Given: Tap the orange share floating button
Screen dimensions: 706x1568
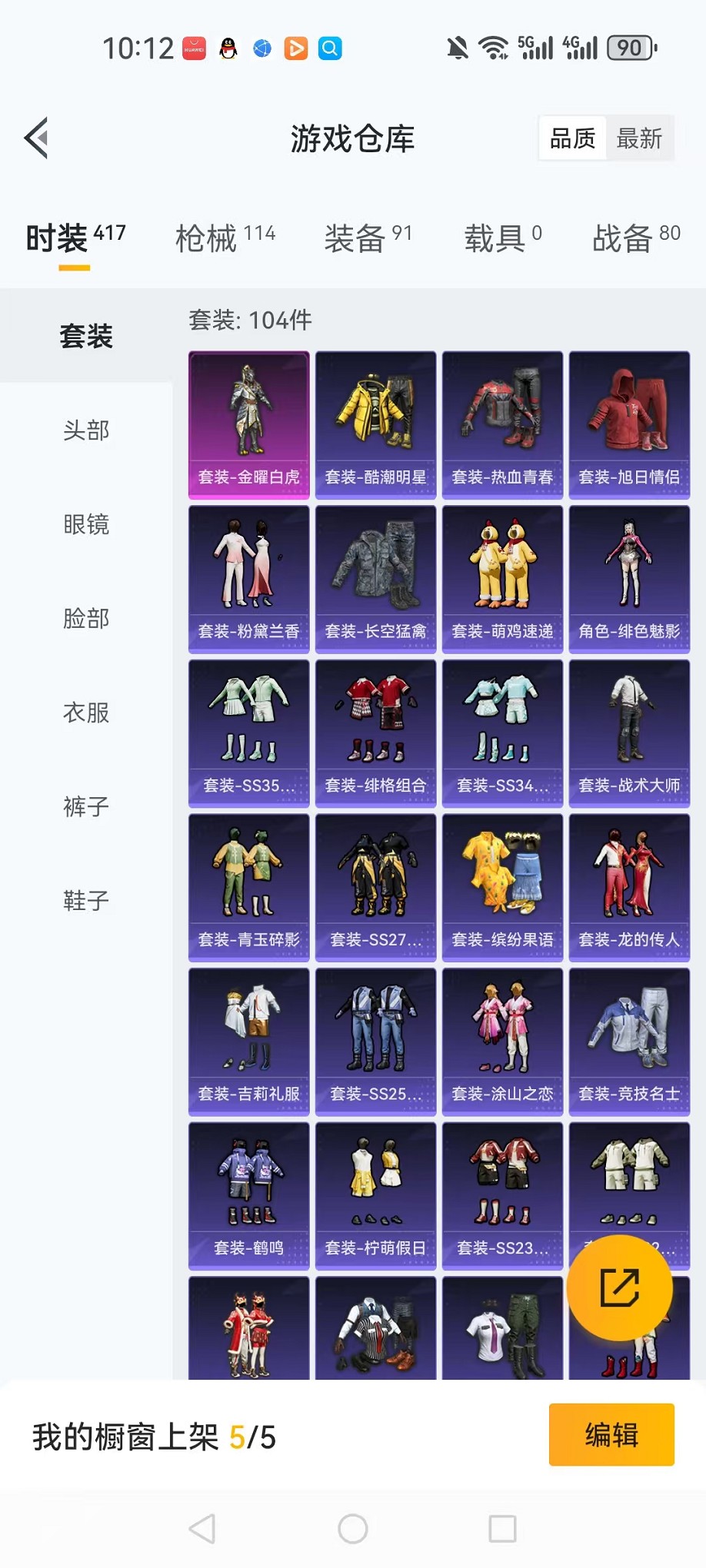Looking at the screenshot, I should (619, 1288).
